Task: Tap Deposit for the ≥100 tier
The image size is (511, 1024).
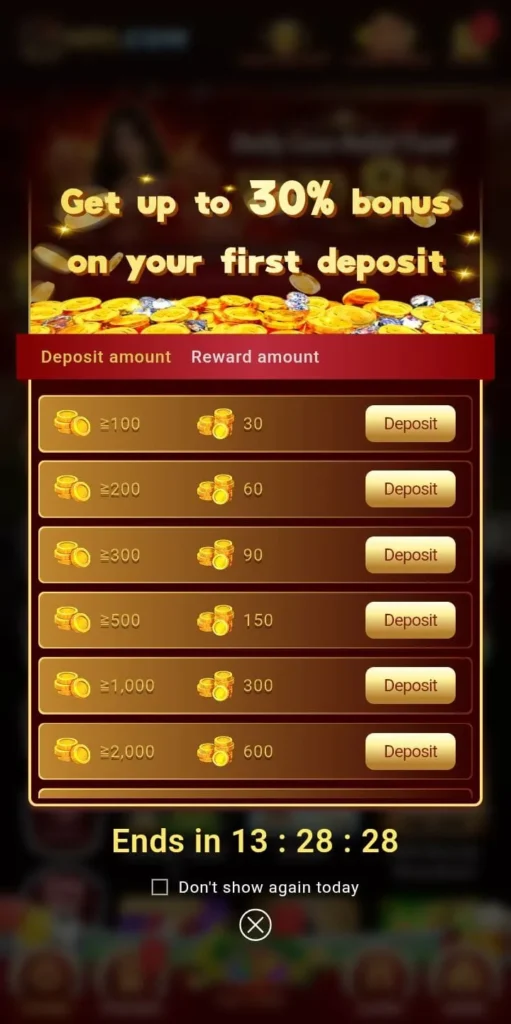Action: 410,424
